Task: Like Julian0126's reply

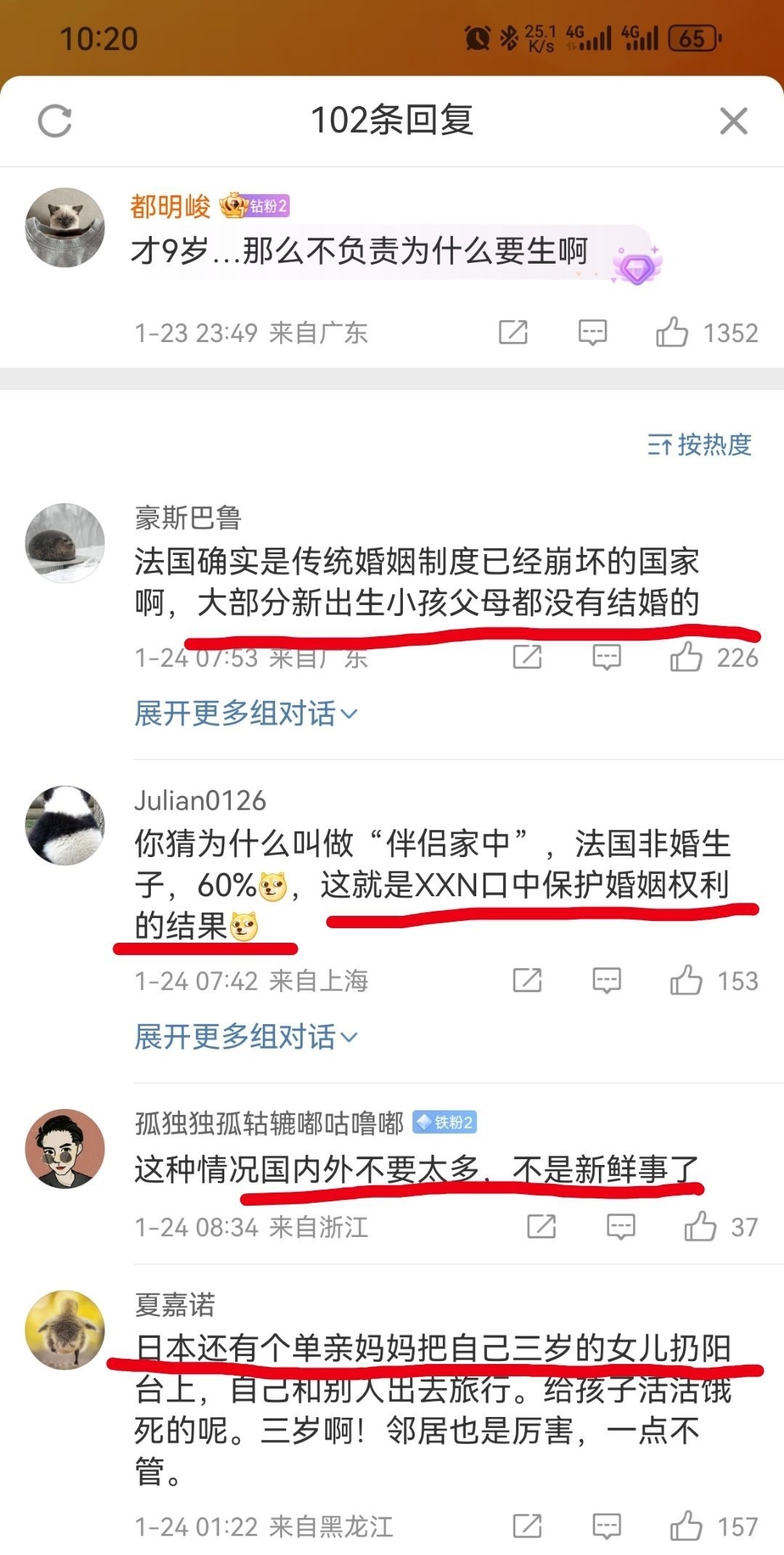Action: 686,980
